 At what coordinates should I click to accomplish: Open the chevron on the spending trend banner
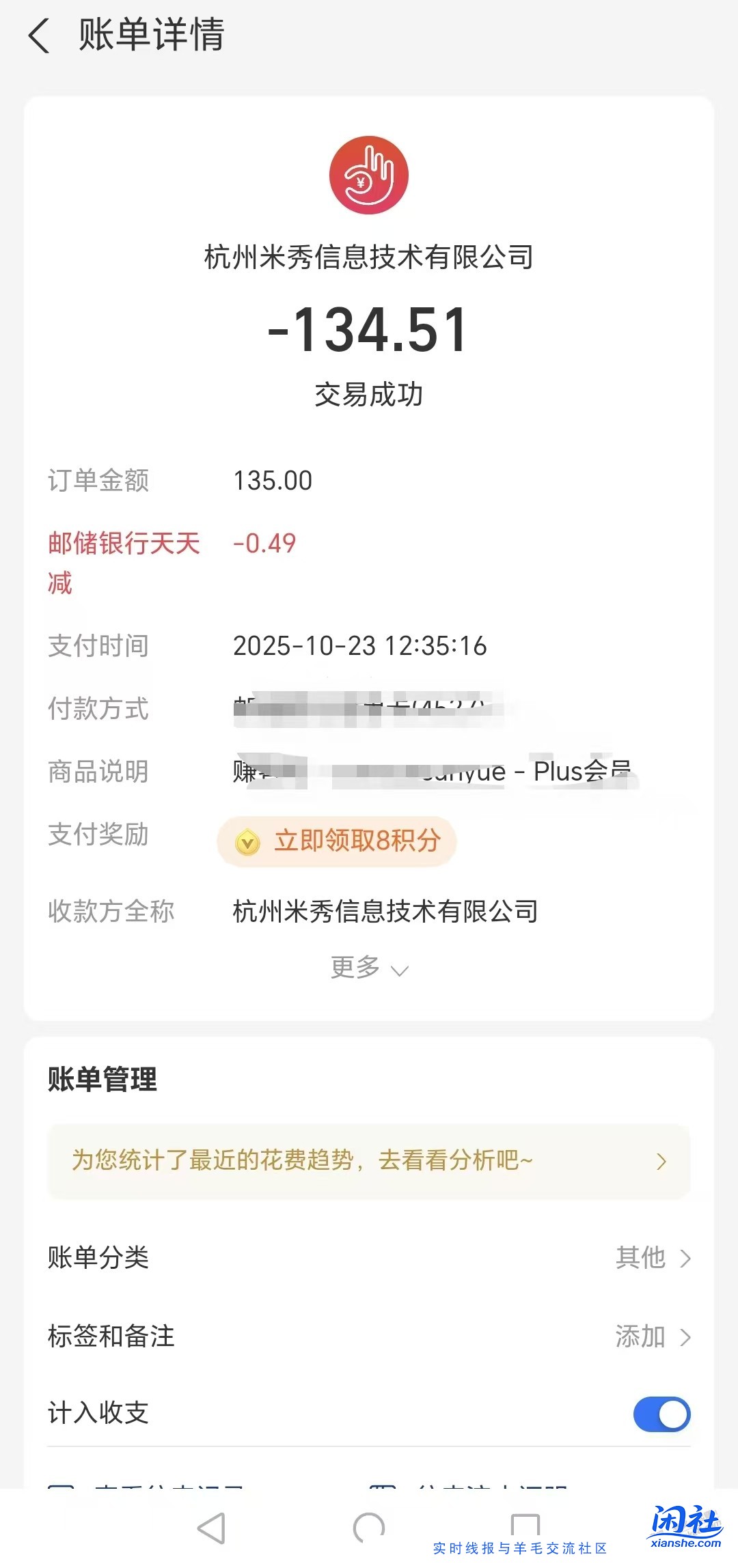point(660,1160)
